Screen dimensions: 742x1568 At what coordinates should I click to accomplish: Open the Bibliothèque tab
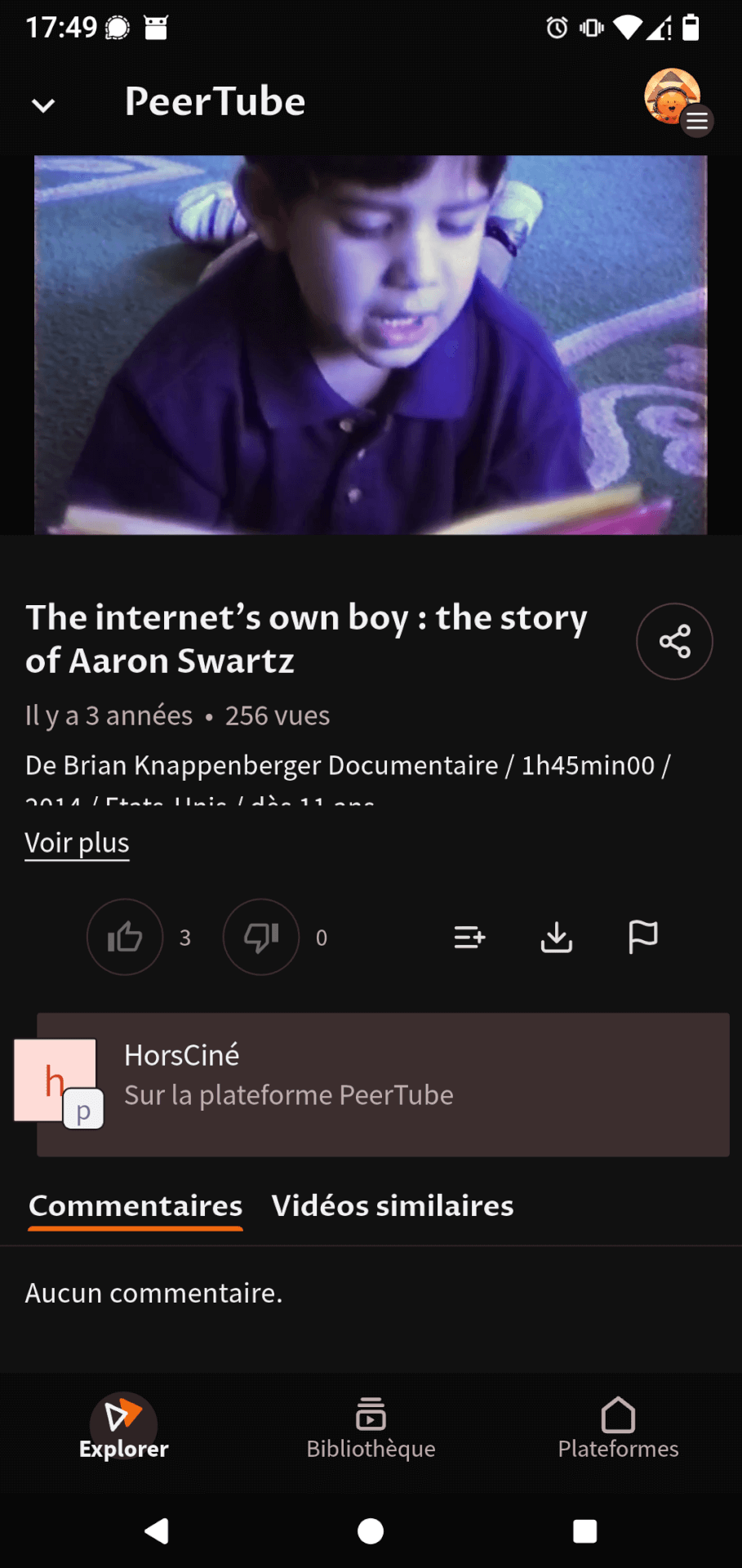[371, 1428]
